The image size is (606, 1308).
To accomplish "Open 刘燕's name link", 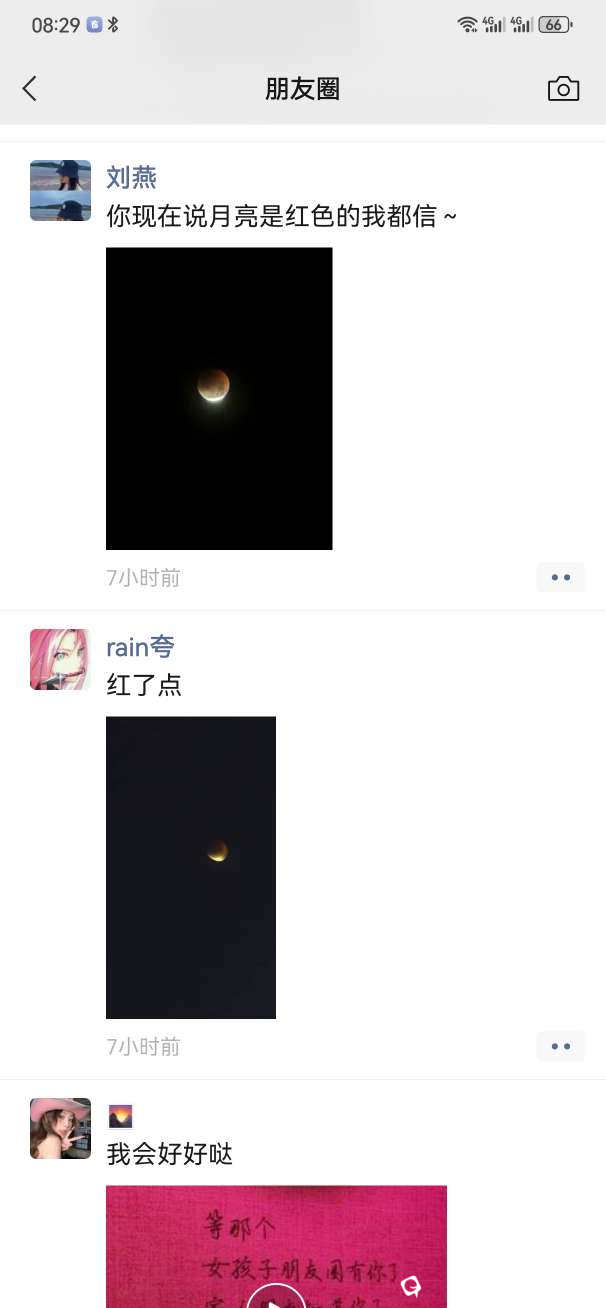I will pos(131,178).
